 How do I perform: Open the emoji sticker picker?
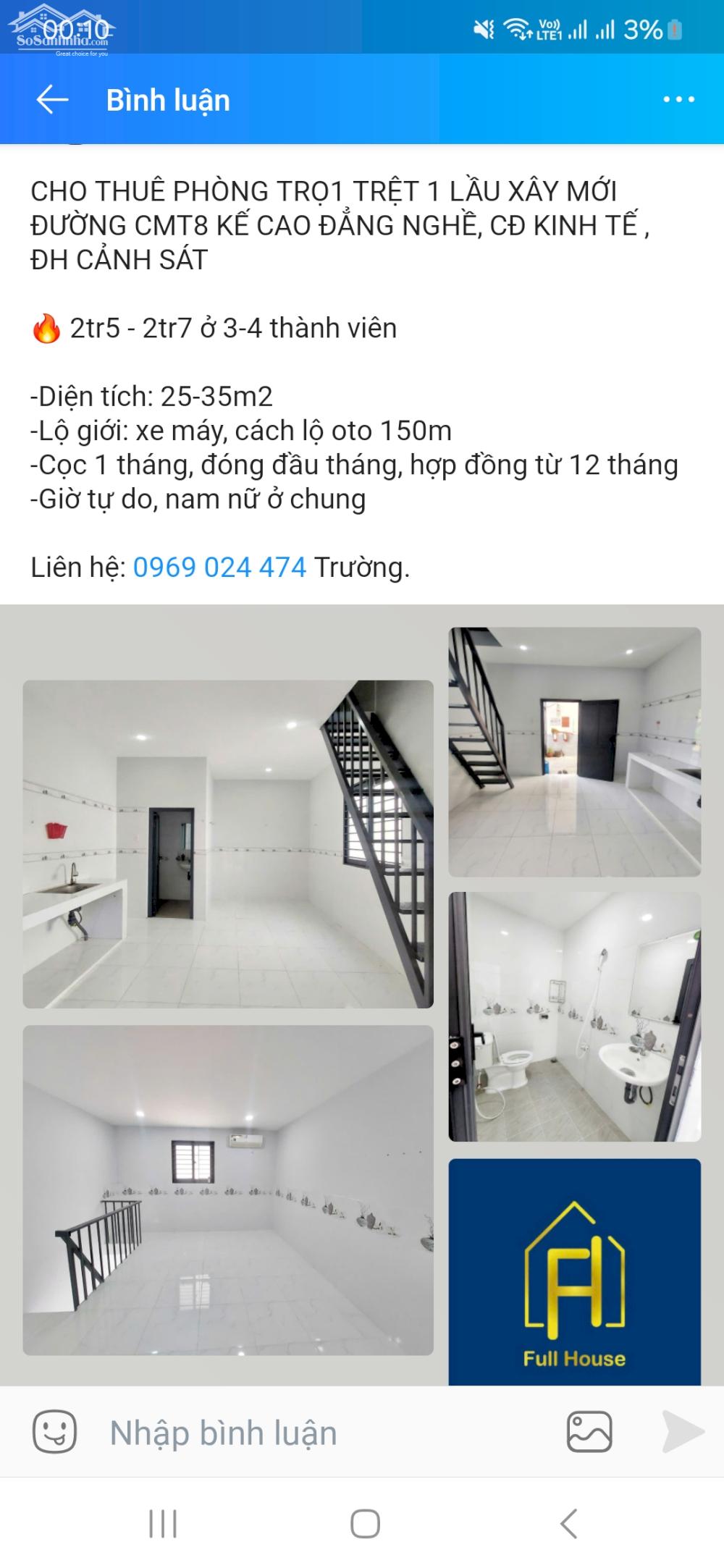54,1433
